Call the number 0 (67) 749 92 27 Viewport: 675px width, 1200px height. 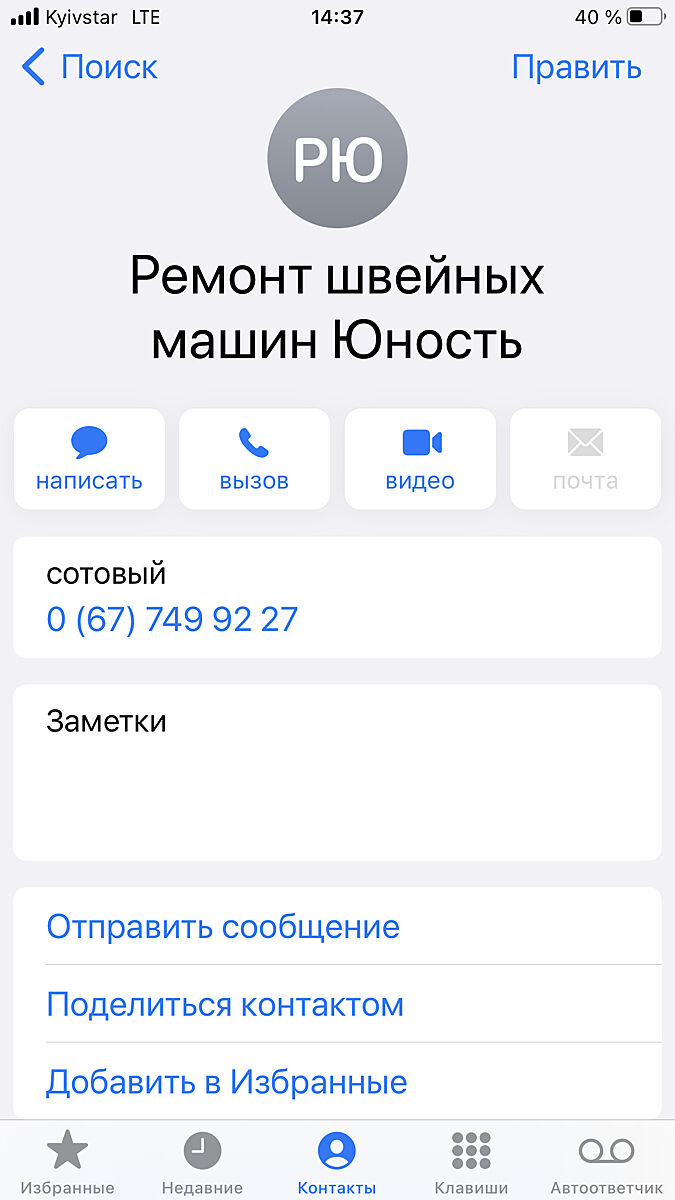[x=172, y=620]
